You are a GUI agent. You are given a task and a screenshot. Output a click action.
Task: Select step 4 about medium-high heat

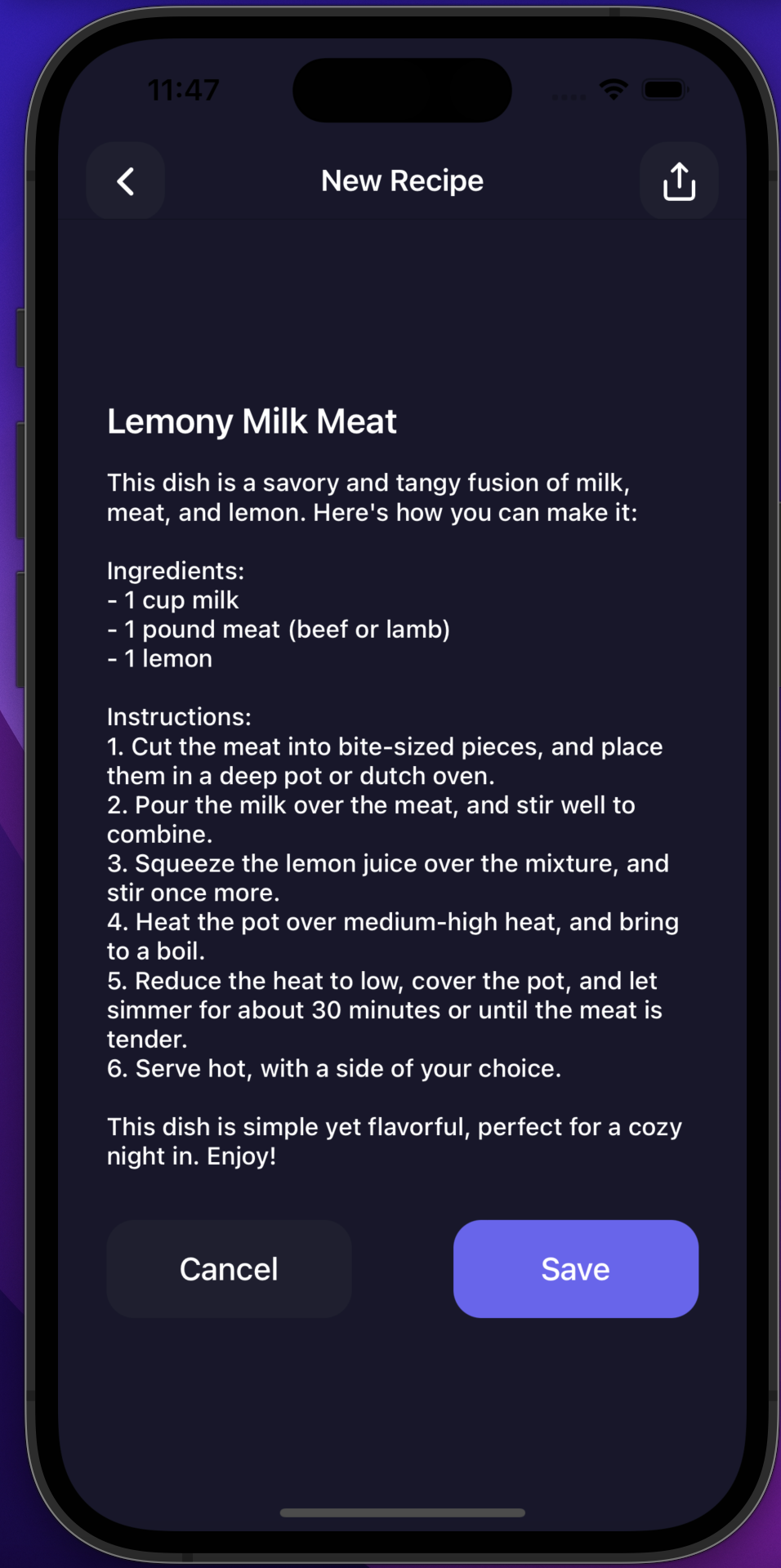pyautogui.click(x=392, y=936)
